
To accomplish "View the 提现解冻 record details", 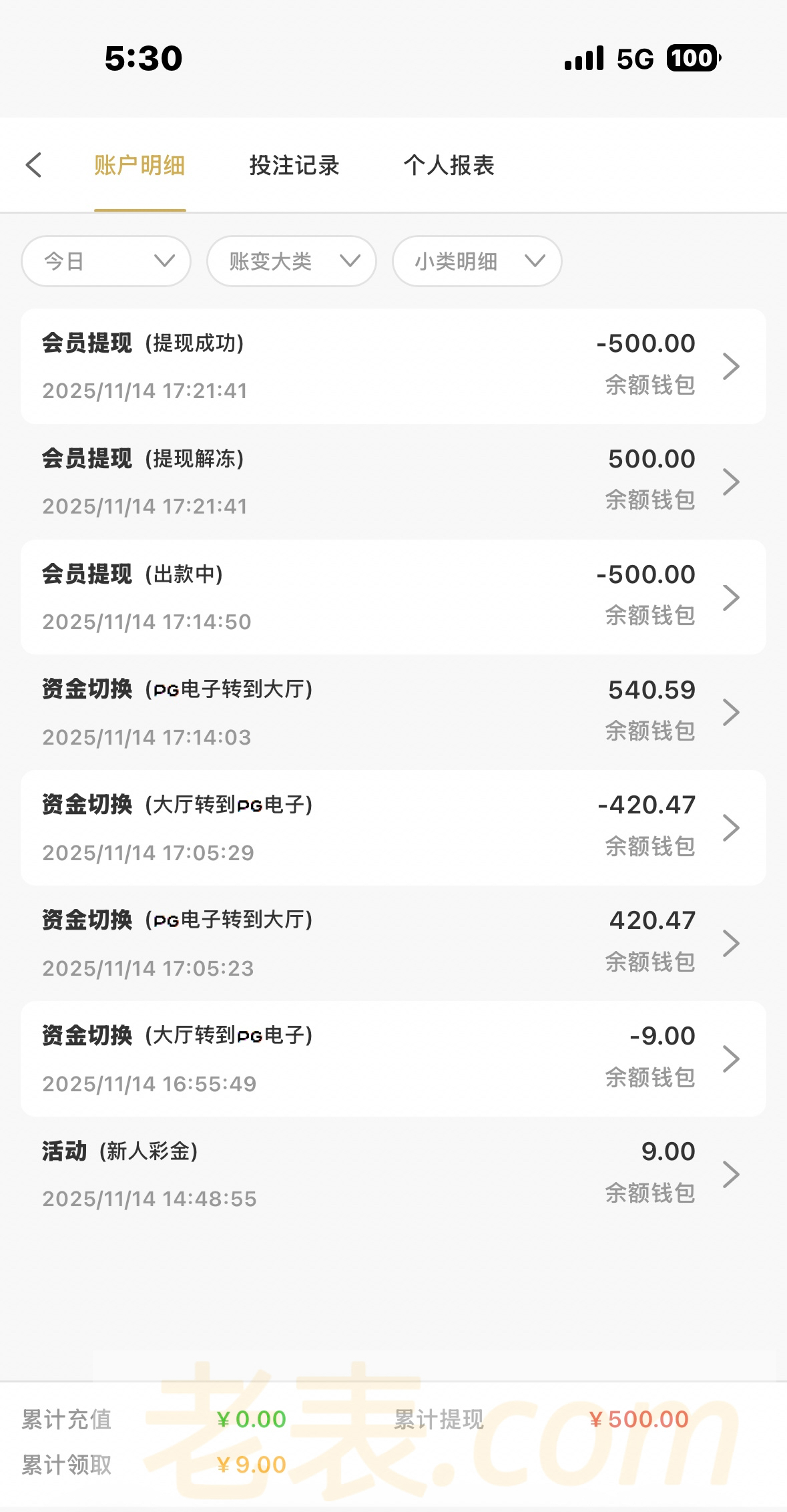I will coord(393,482).
